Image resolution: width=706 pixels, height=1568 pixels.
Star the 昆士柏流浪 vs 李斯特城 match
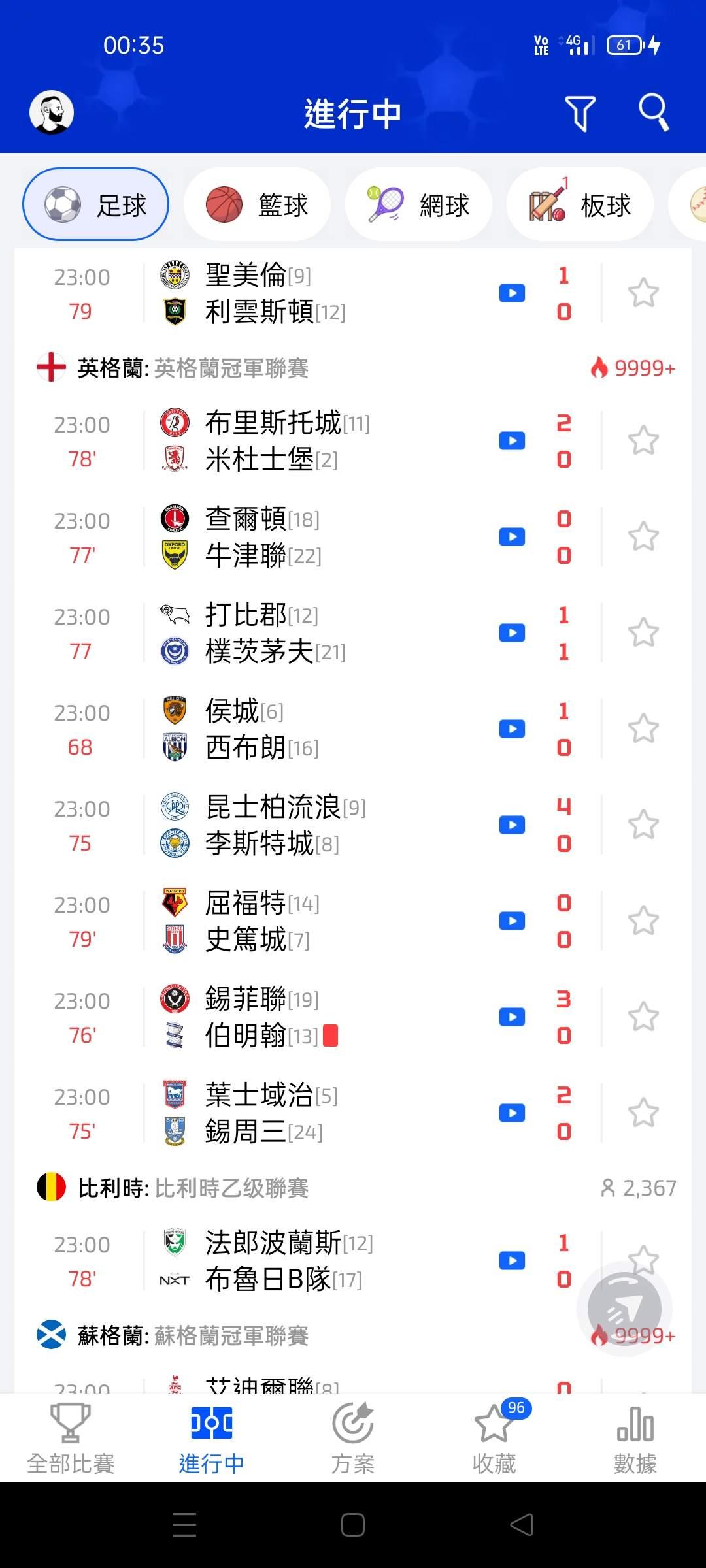(643, 825)
